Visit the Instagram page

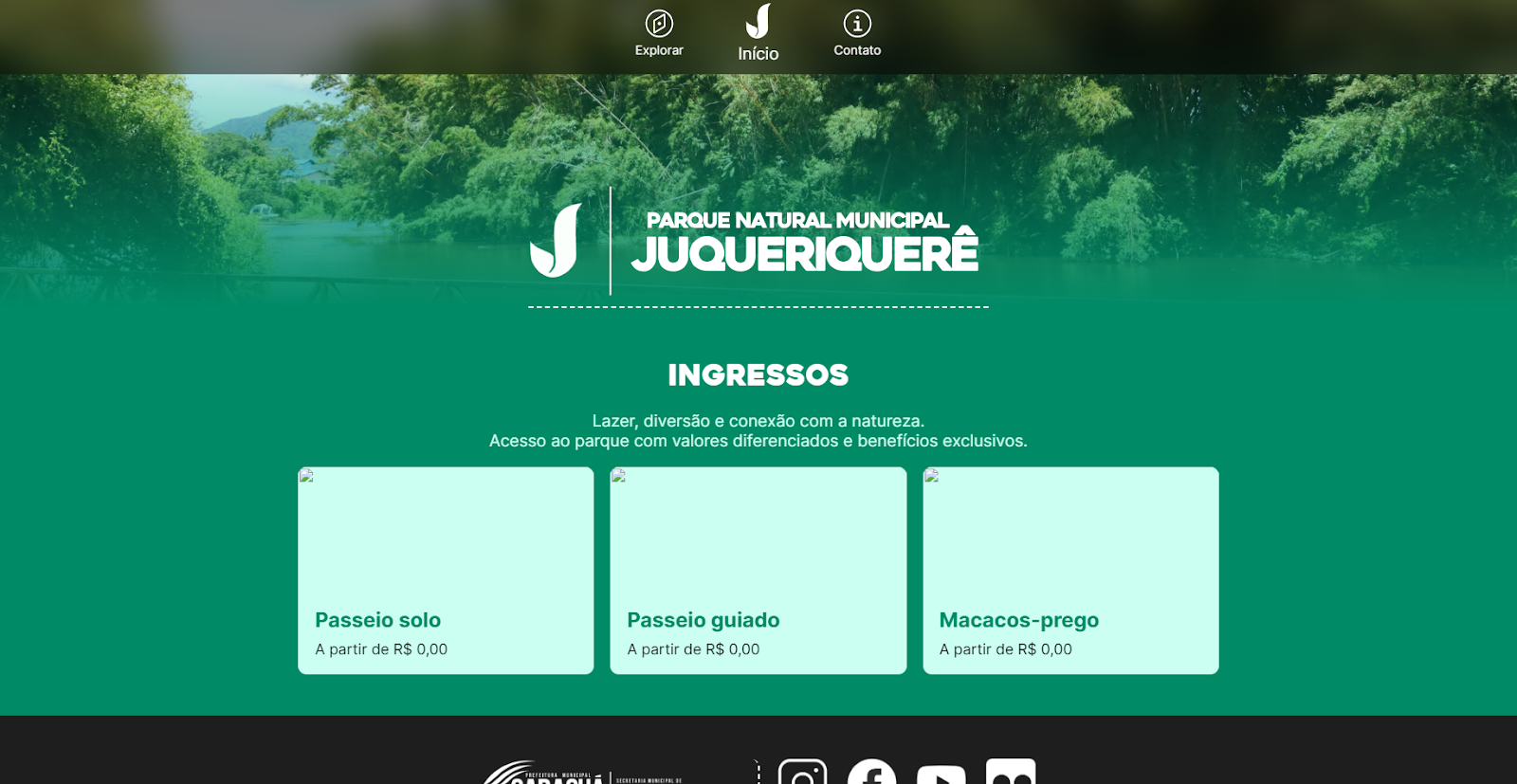click(802, 774)
